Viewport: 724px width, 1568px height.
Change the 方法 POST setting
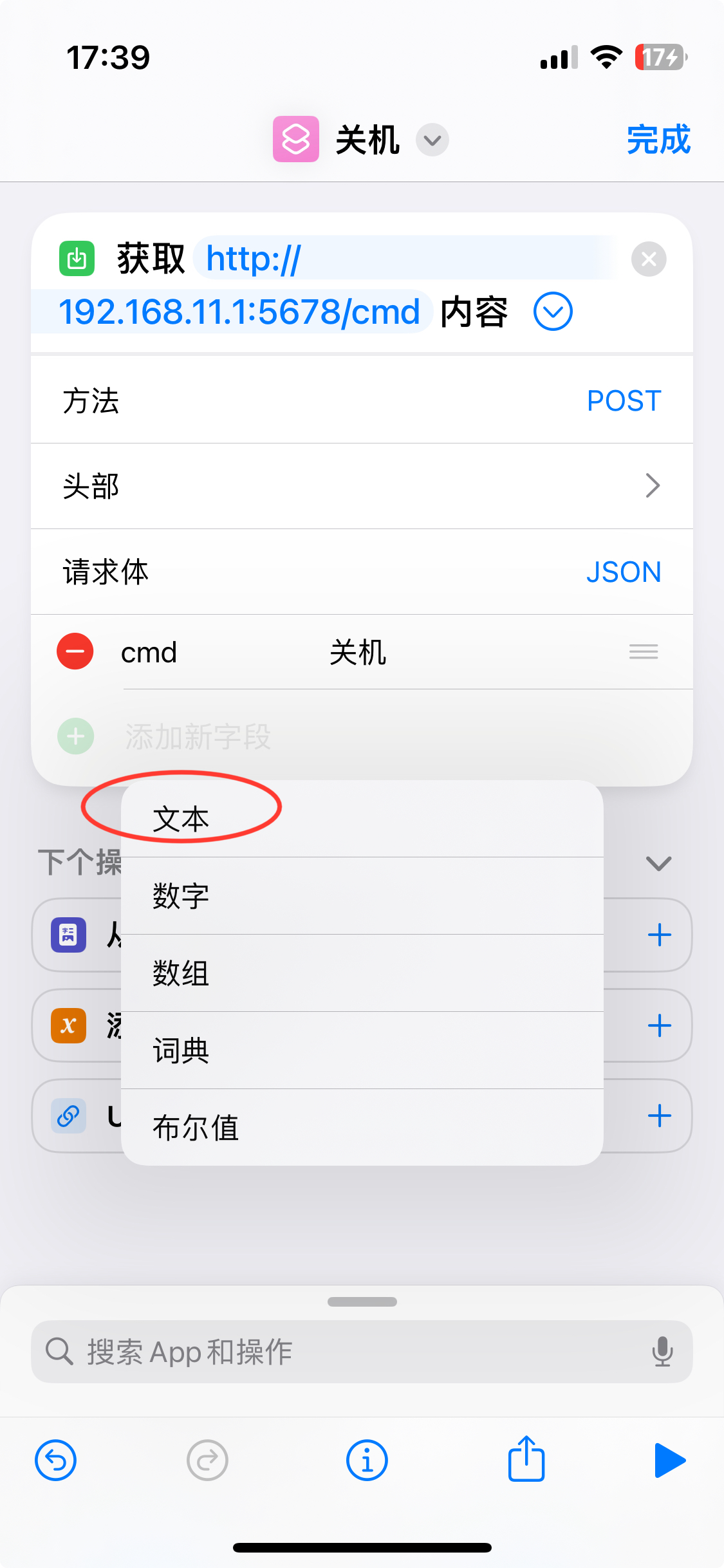click(623, 401)
